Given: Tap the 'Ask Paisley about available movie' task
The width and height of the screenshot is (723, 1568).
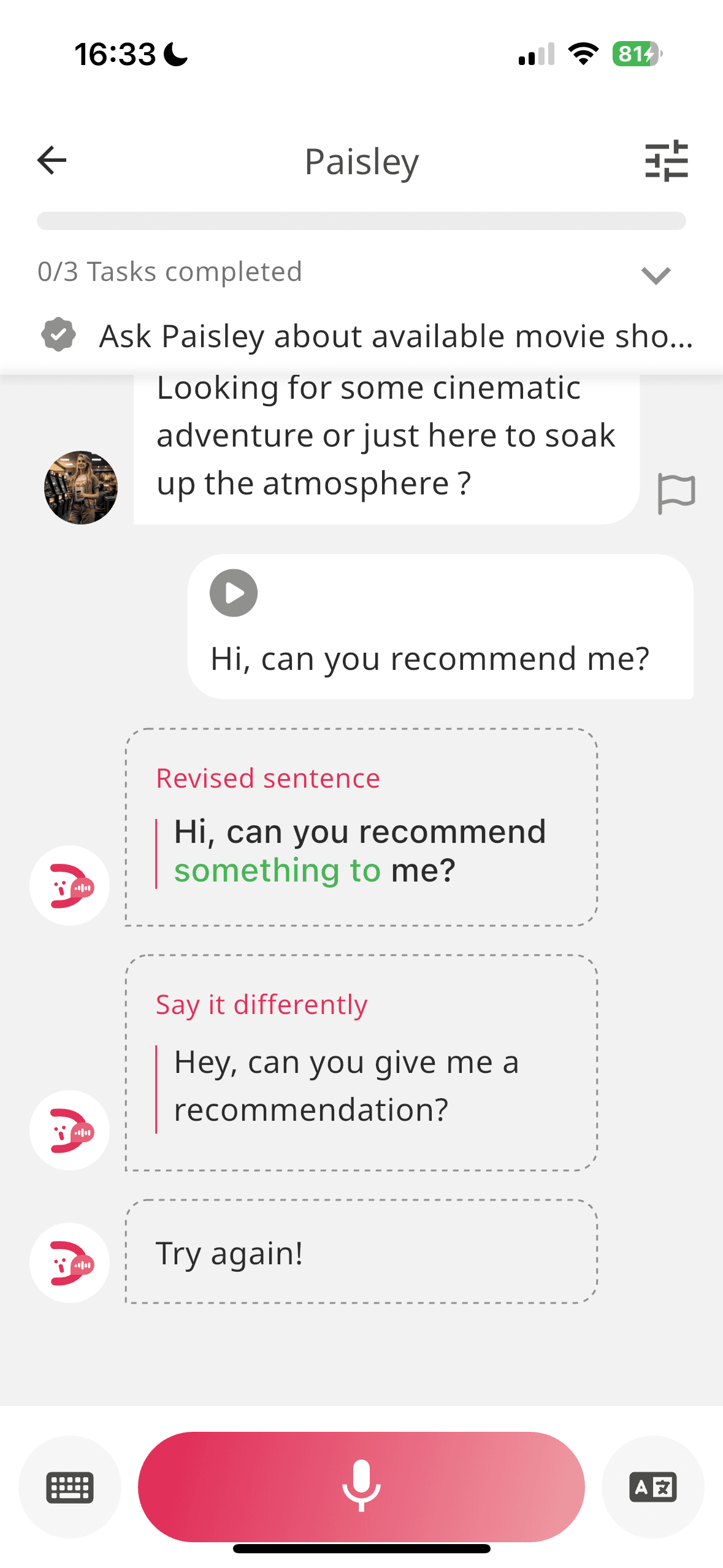Looking at the screenshot, I should coord(396,336).
